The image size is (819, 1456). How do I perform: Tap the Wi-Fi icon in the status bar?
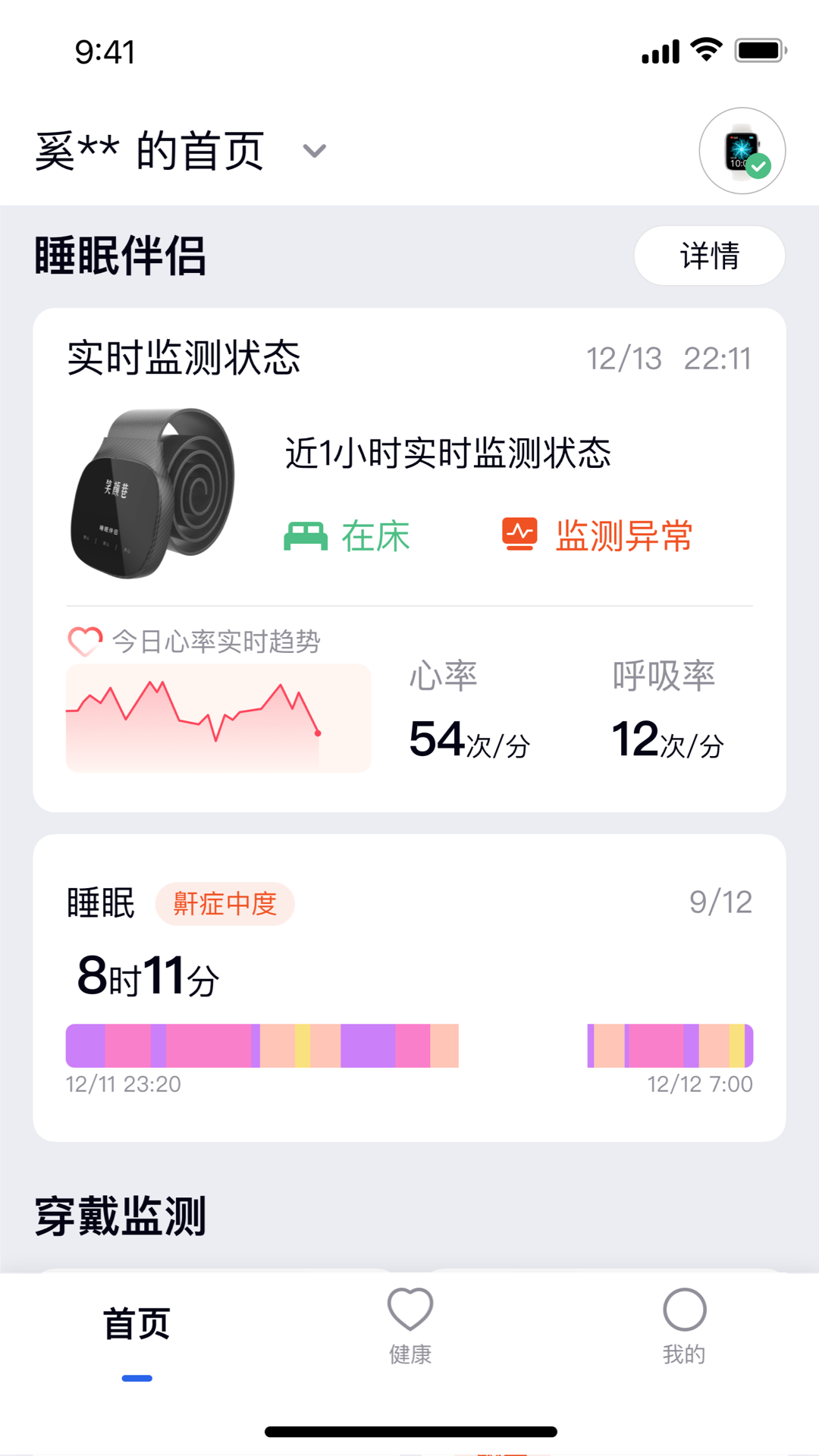[x=705, y=49]
